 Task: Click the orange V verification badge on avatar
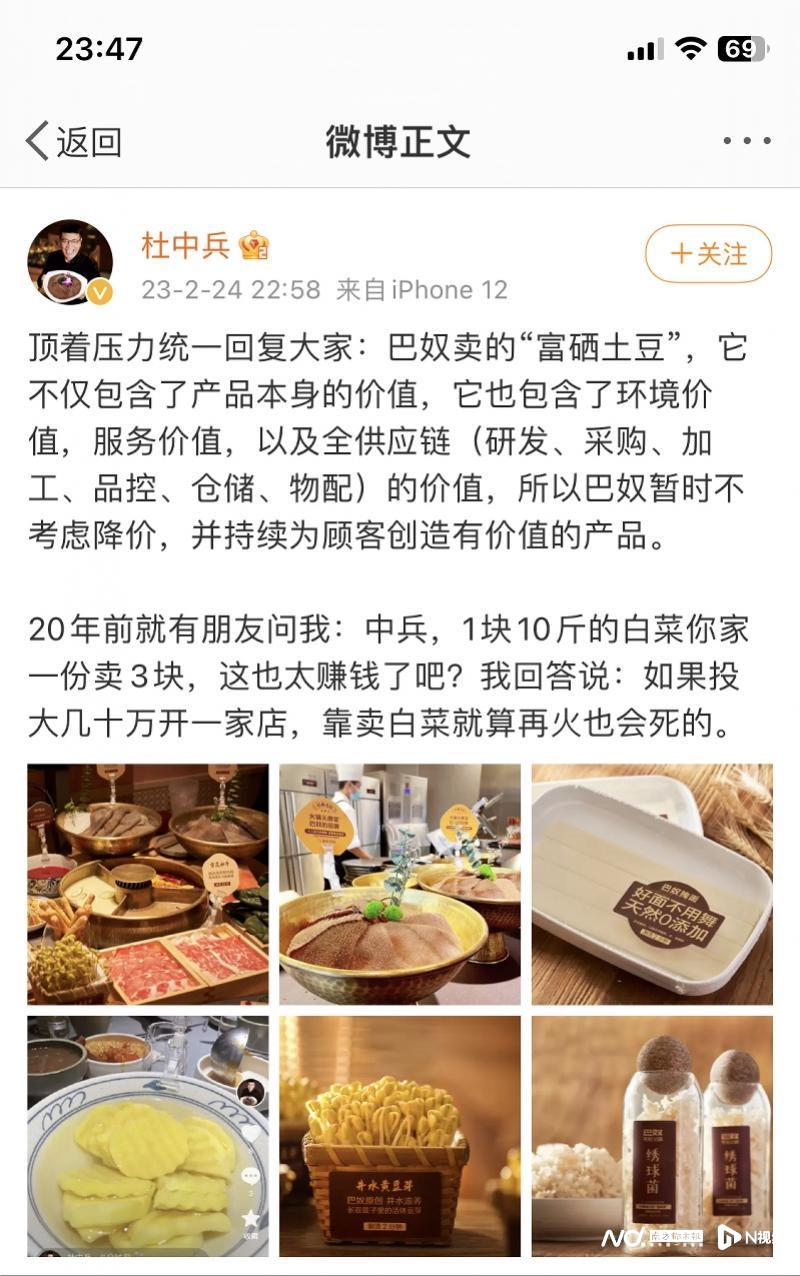tap(97, 292)
